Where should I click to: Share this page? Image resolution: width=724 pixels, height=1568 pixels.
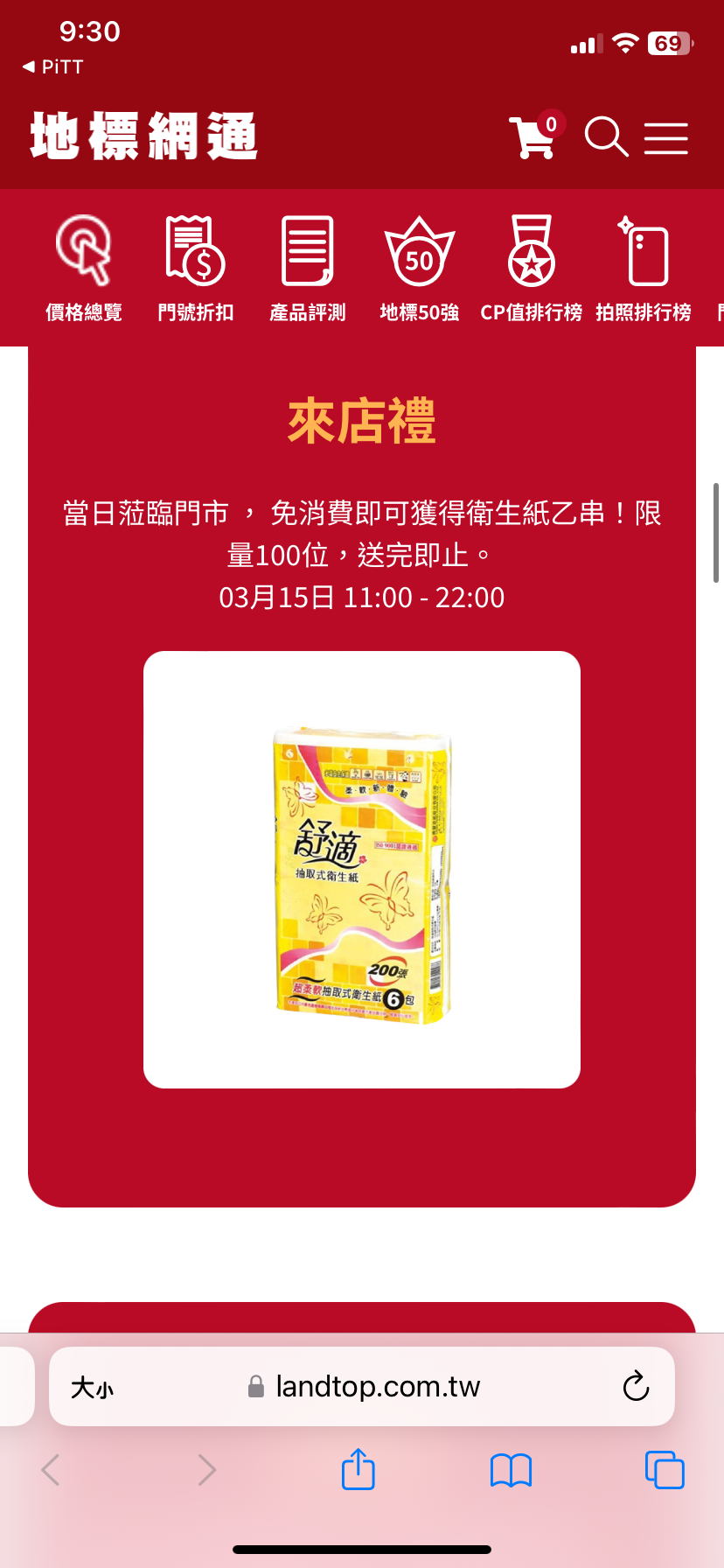[358, 1469]
